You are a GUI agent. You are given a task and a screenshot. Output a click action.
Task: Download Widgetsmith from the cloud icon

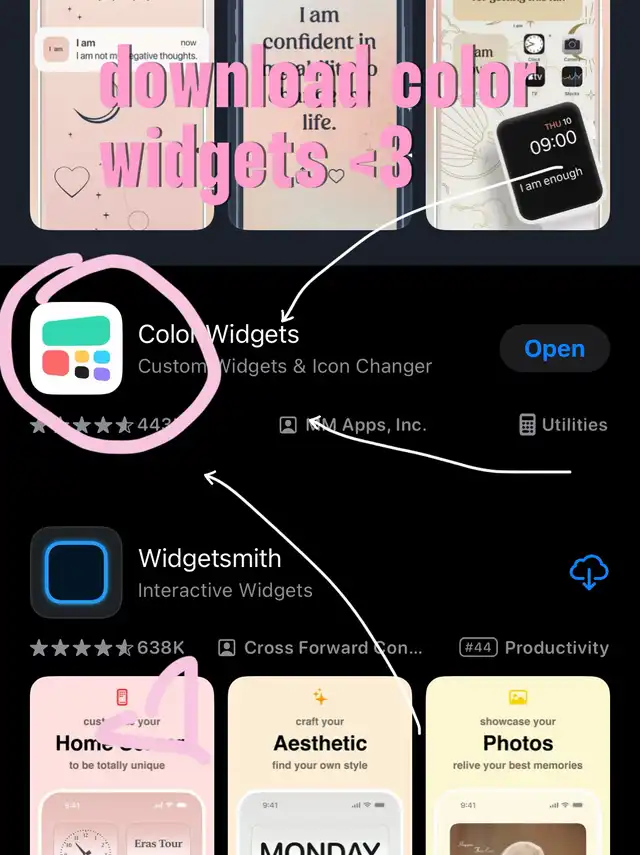pyautogui.click(x=589, y=573)
